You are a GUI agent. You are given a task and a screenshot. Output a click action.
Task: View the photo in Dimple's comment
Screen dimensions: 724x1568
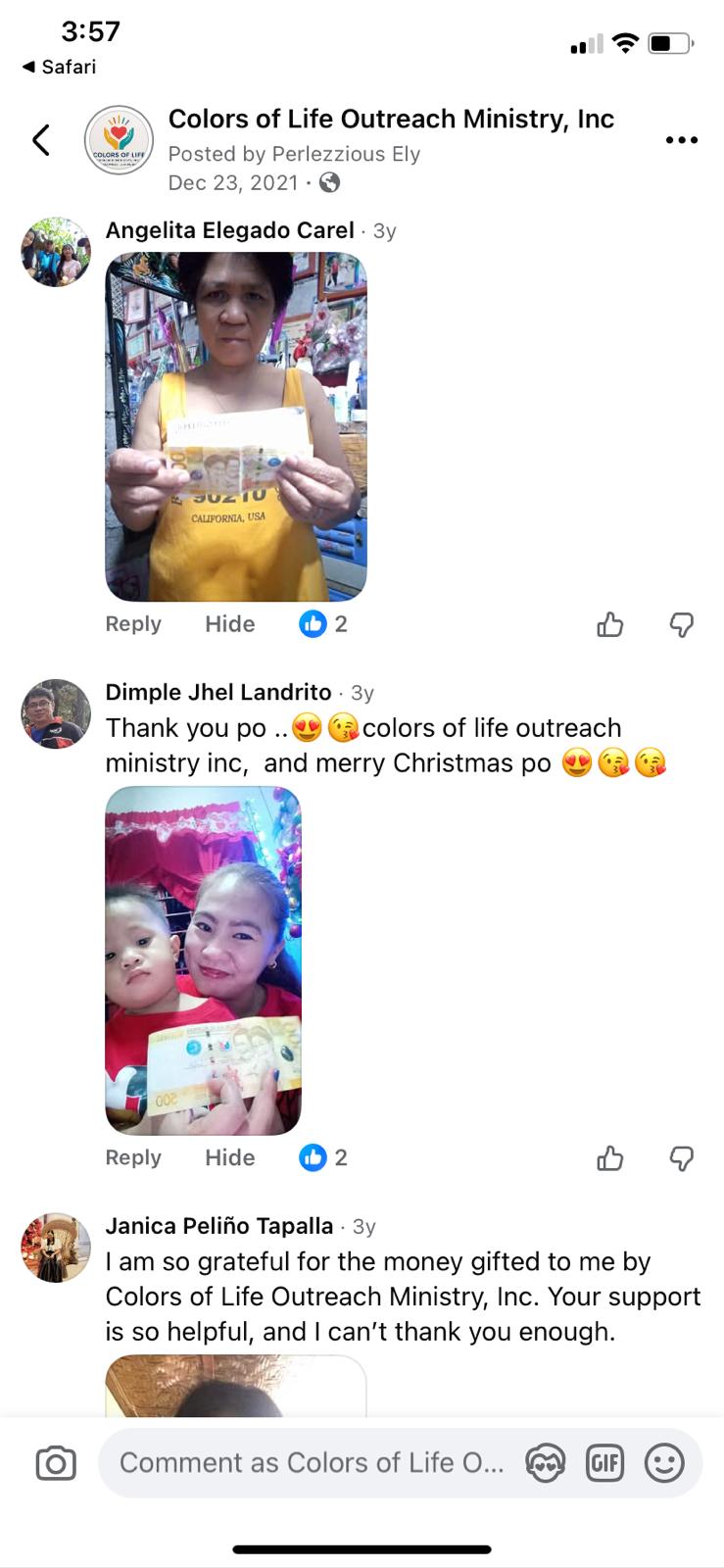click(x=204, y=960)
